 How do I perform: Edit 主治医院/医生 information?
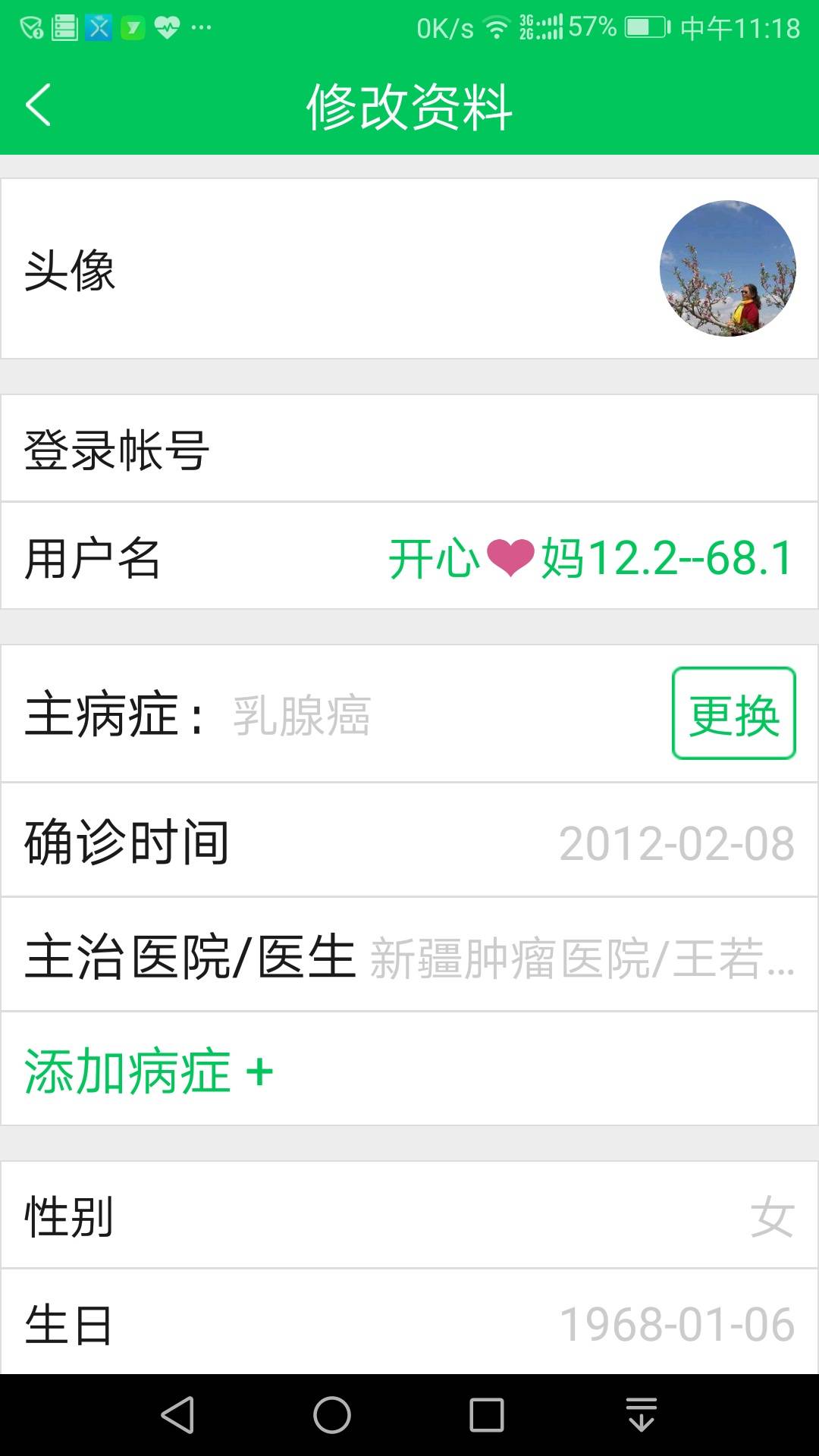pos(409,956)
